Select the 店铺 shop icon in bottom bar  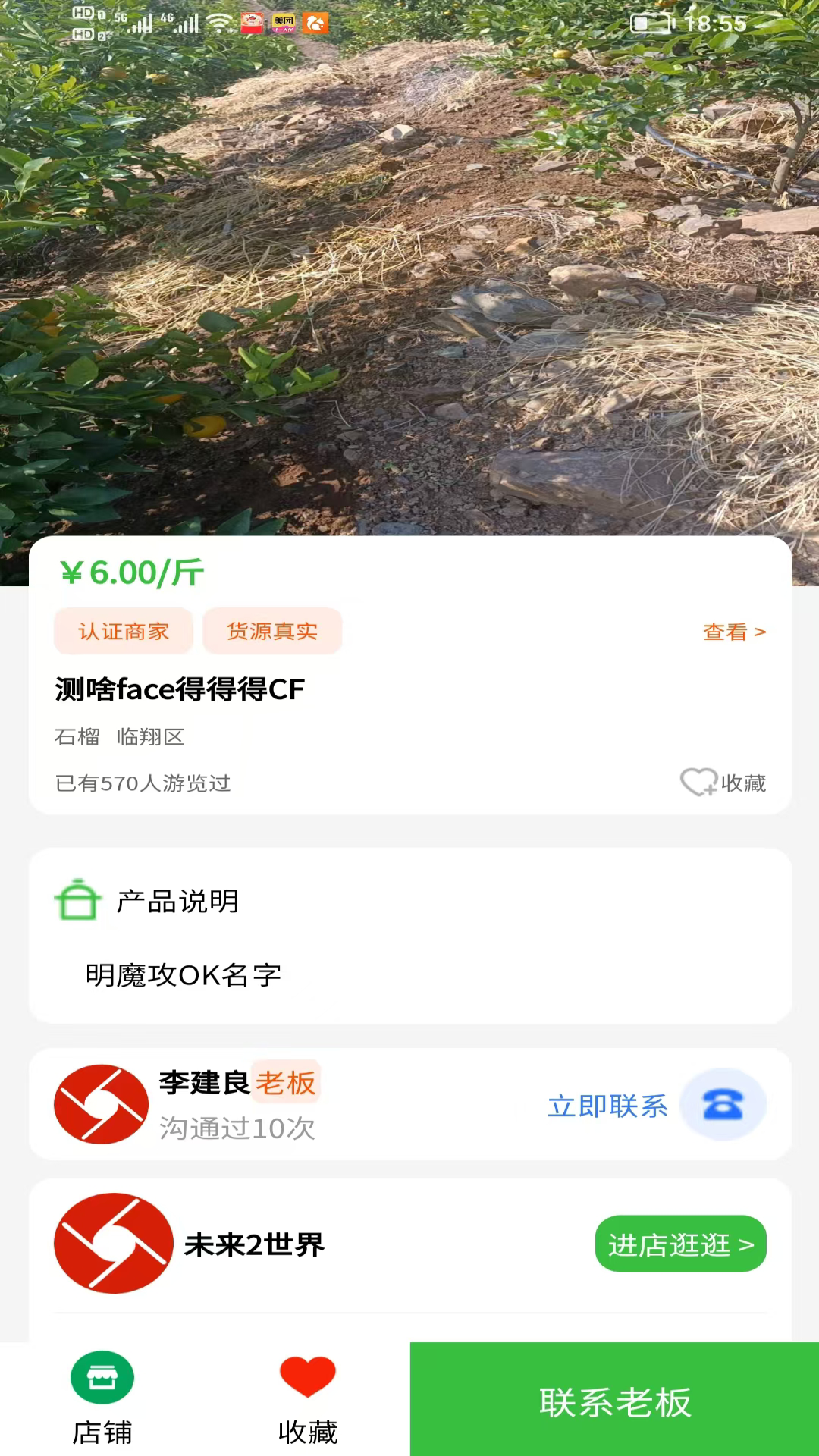102,1376
